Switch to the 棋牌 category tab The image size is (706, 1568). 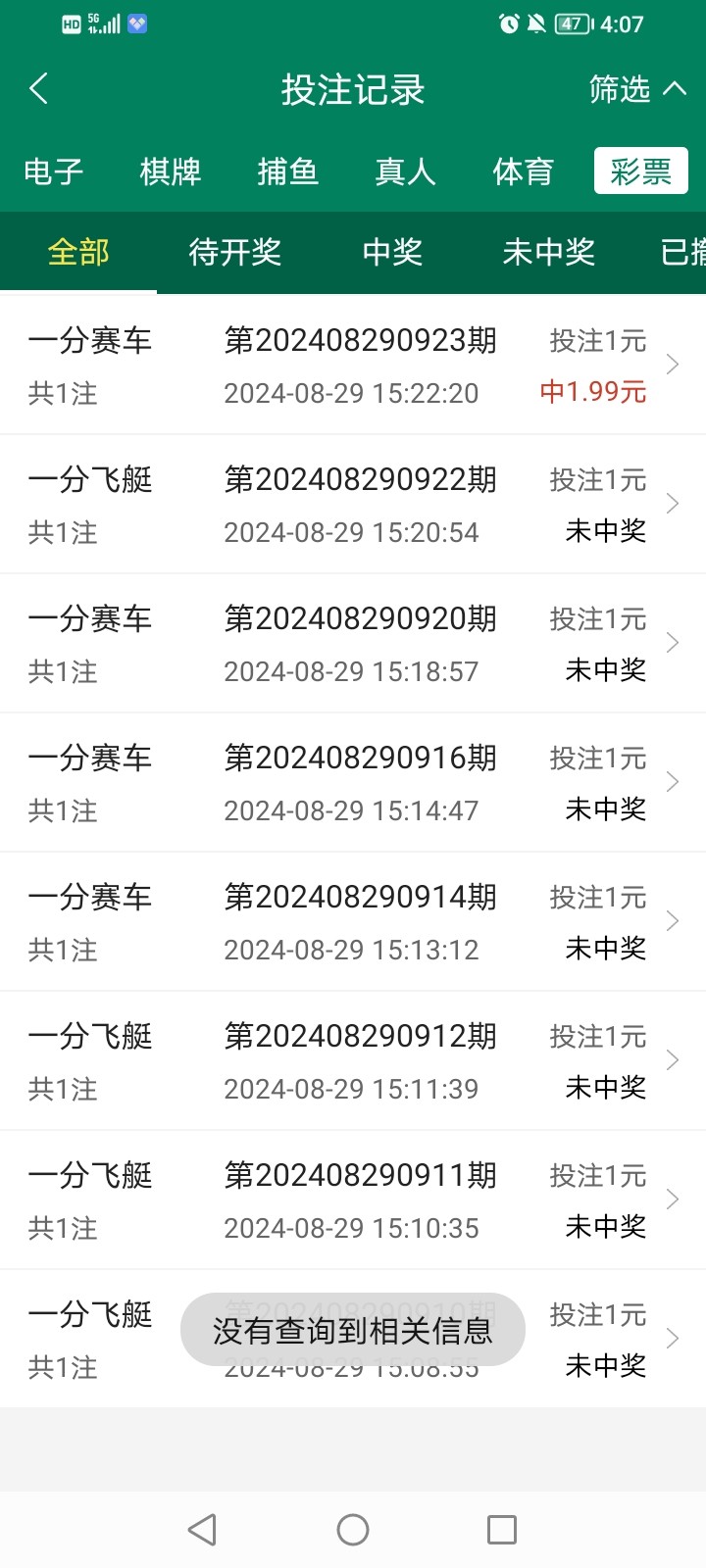pos(171,171)
